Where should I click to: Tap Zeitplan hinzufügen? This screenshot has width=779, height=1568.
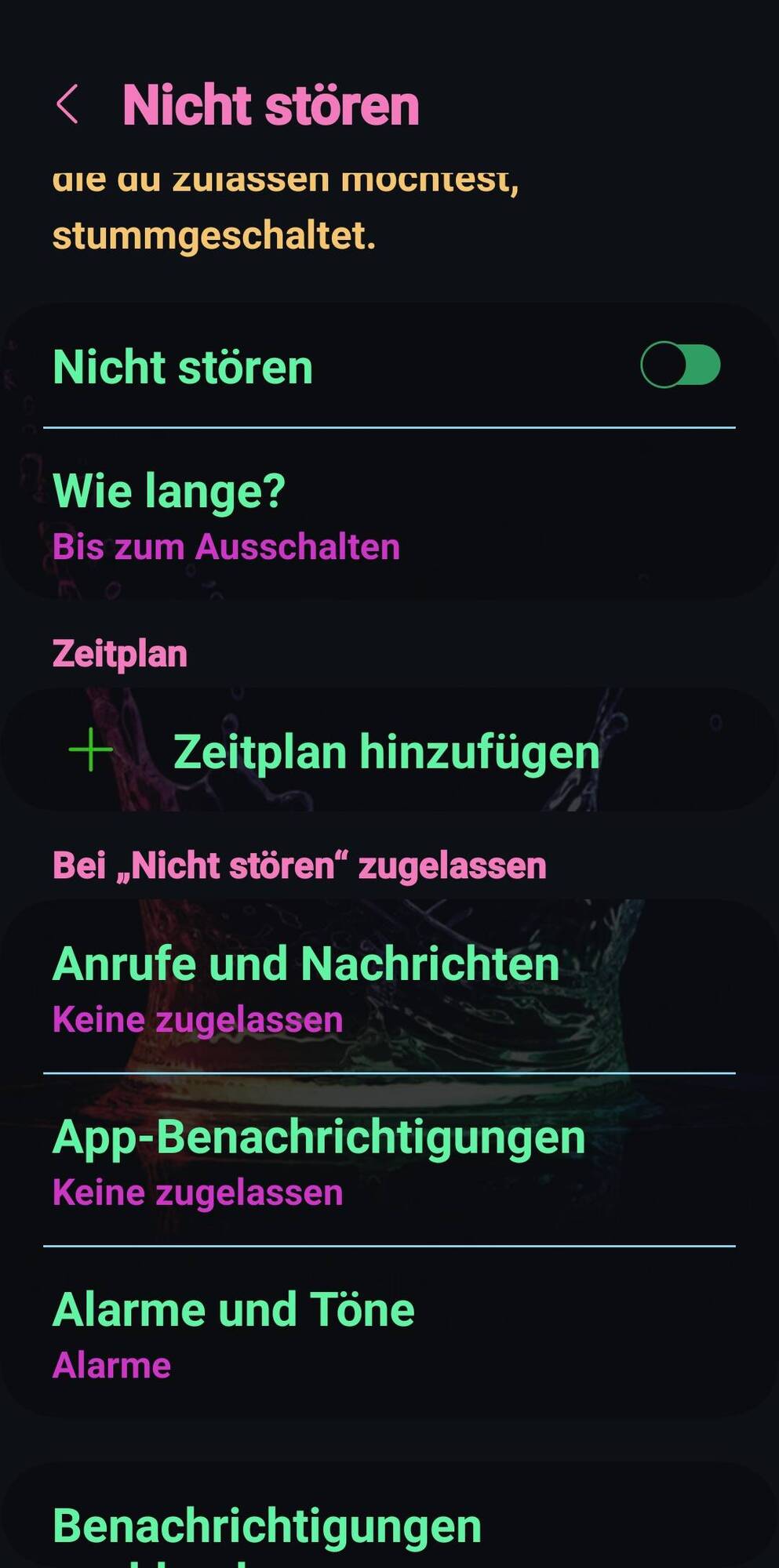(386, 751)
